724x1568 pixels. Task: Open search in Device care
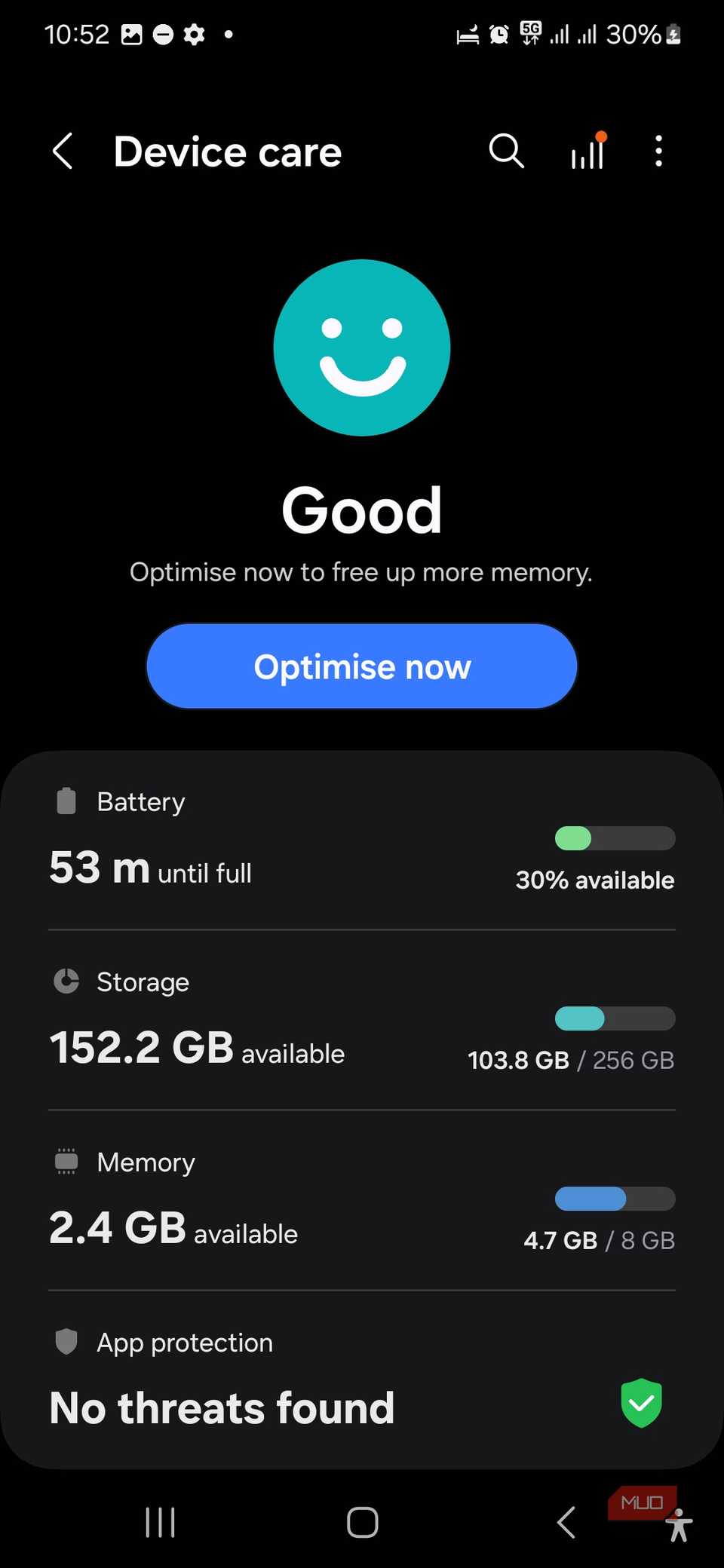point(506,152)
